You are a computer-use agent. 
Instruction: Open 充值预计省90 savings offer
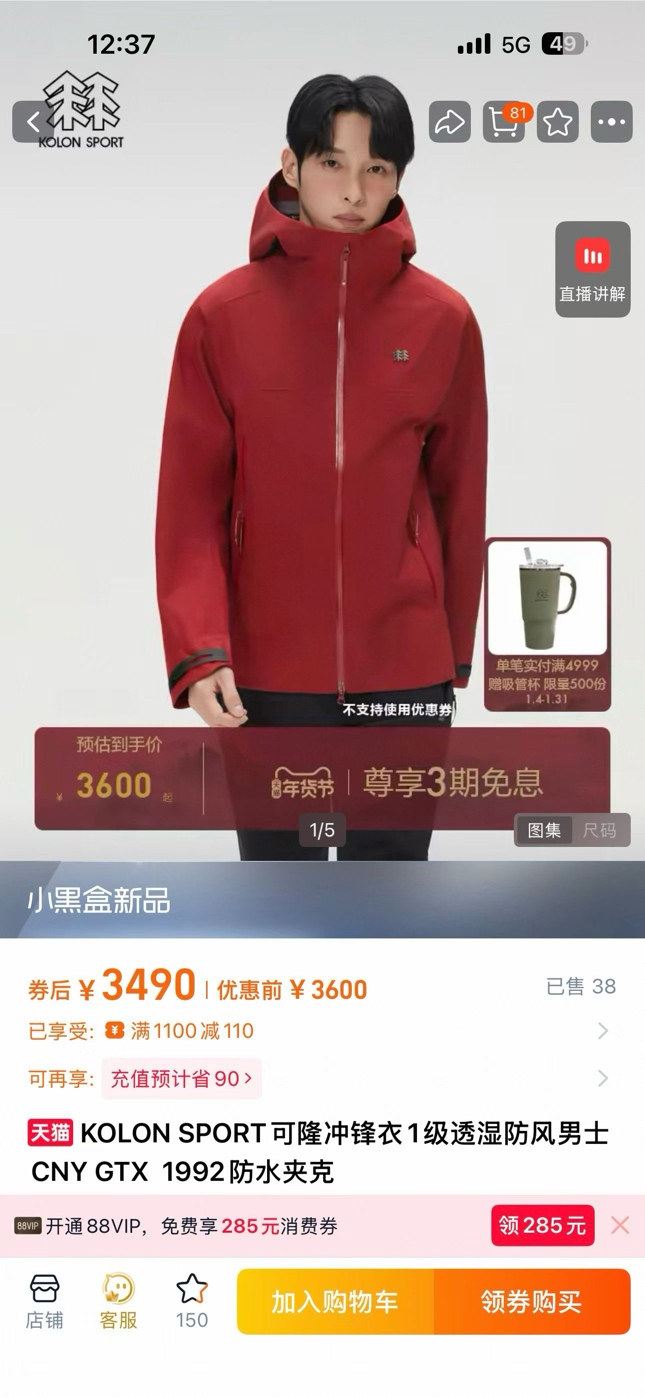182,1079
